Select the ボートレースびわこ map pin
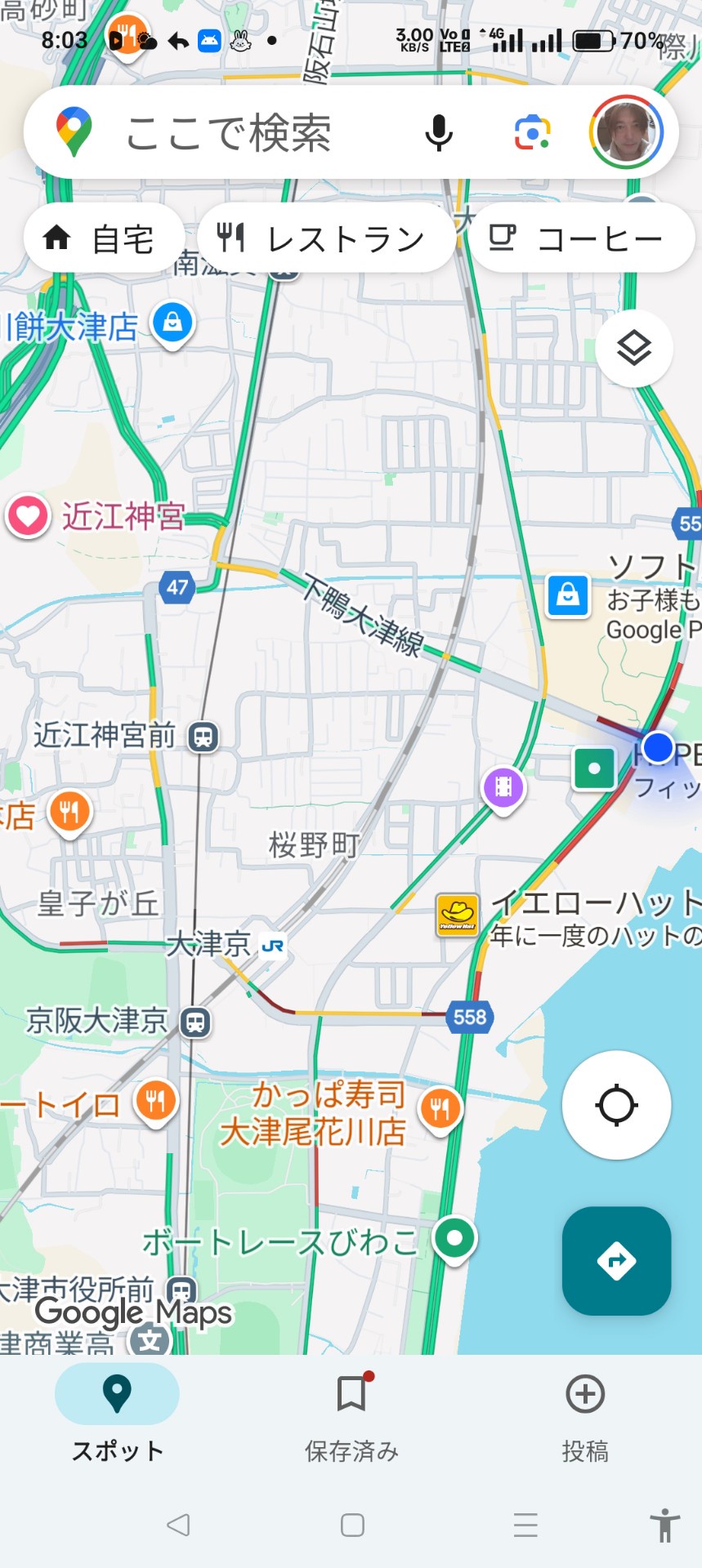 455,1241
